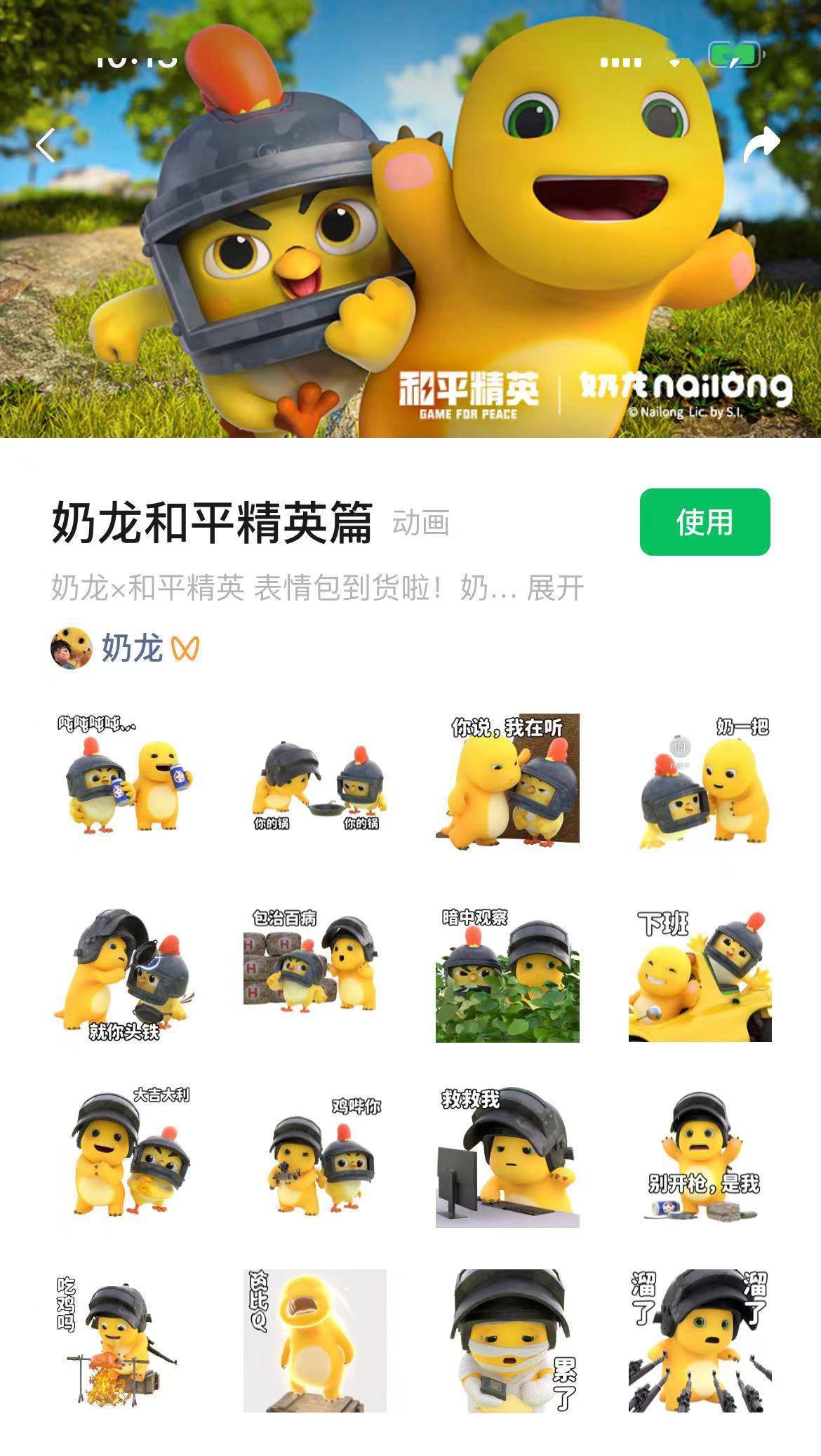View the 救救我 sticker
821x1456 pixels.
click(x=507, y=1159)
